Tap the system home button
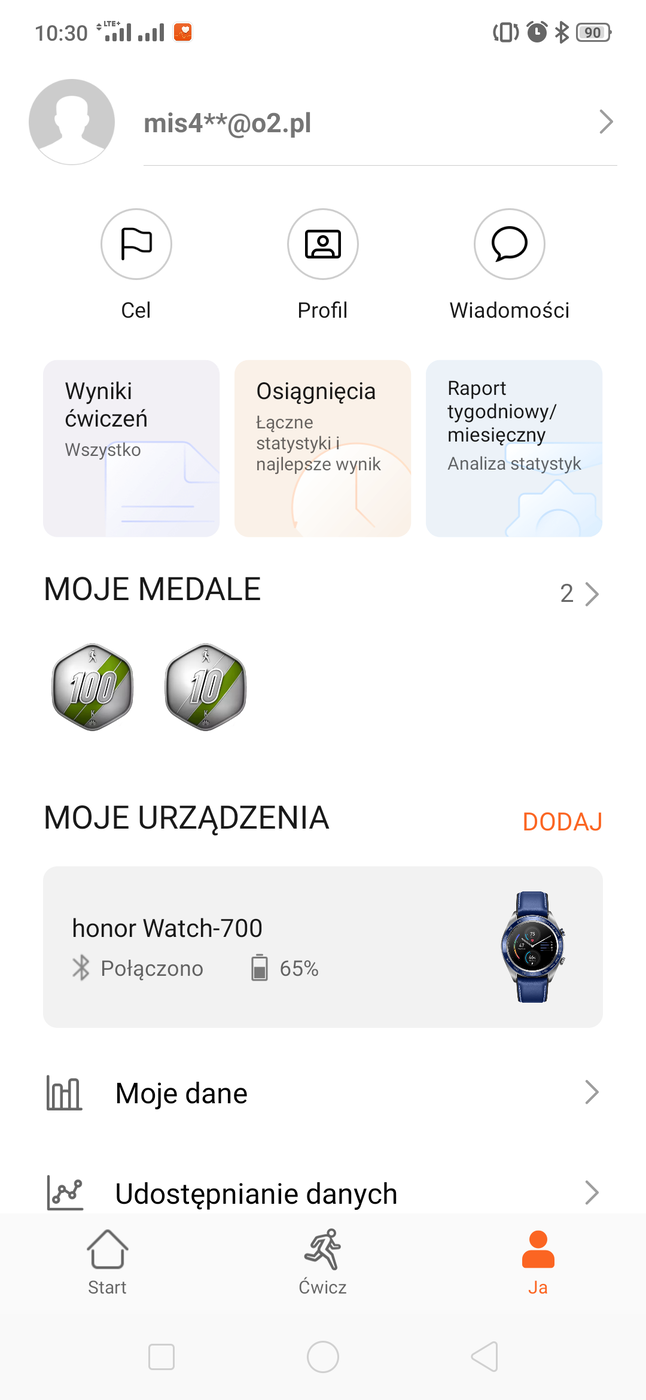 323,1357
